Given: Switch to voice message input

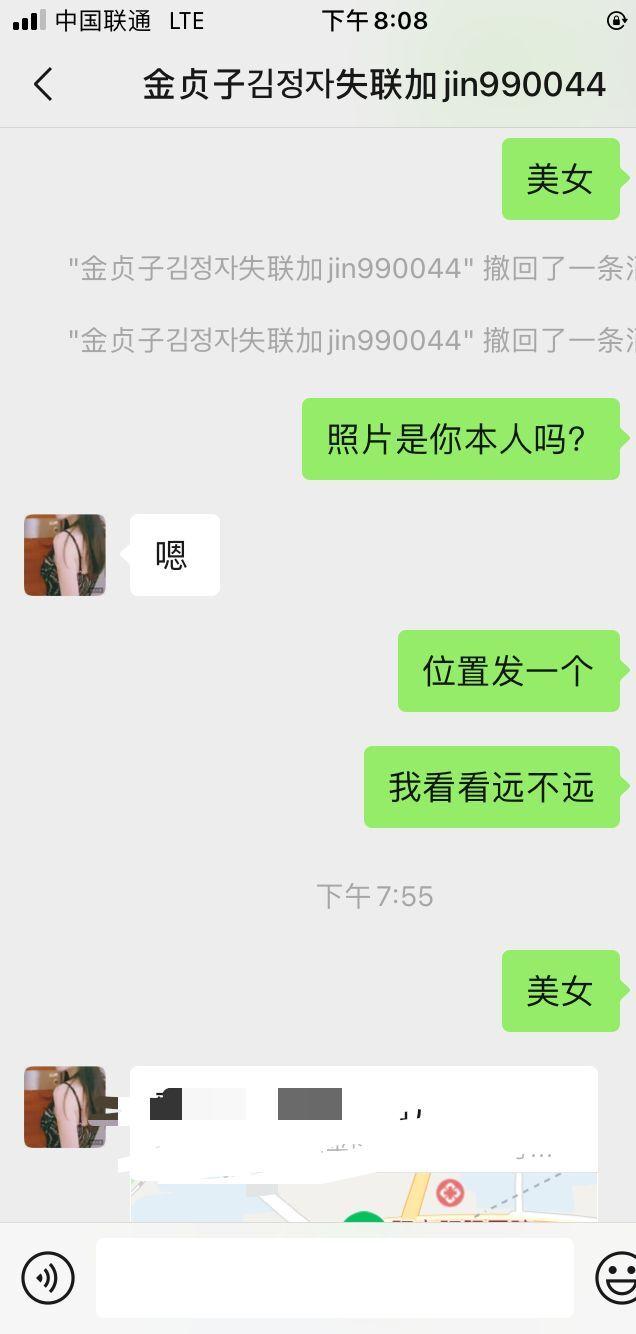Looking at the screenshot, I should [x=48, y=1277].
